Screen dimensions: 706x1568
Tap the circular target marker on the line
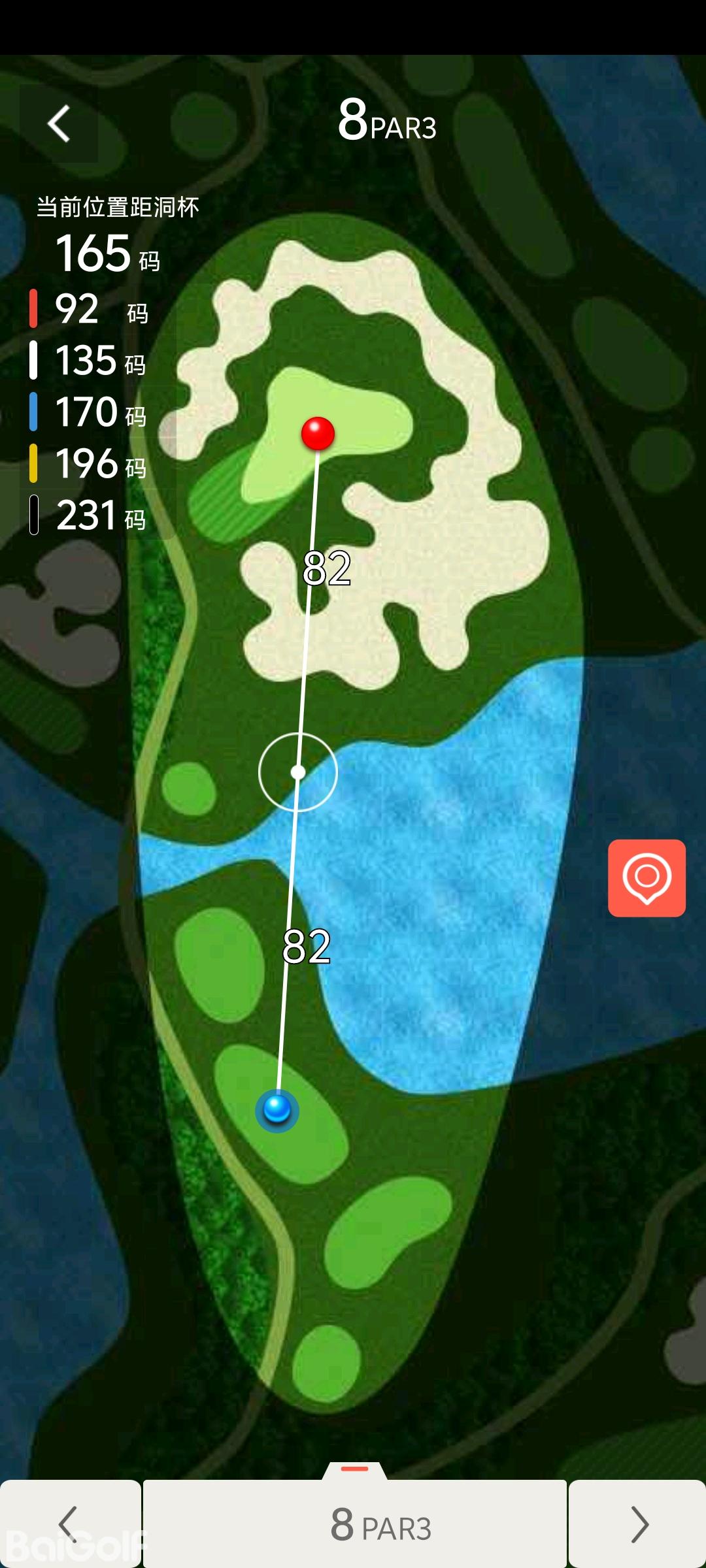pos(298,772)
